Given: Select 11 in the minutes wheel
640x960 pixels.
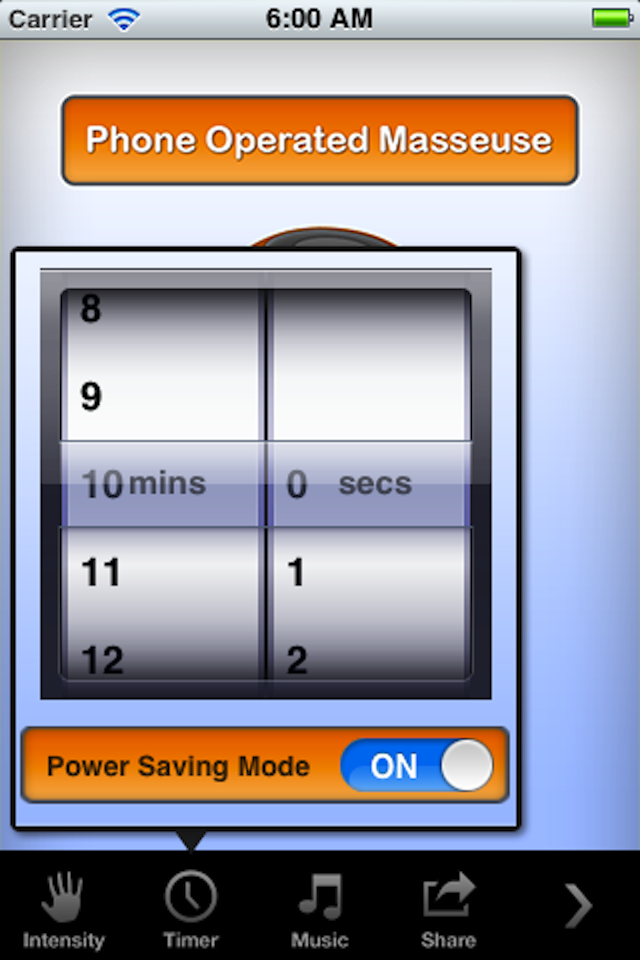Looking at the screenshot, I should [160, 573].
